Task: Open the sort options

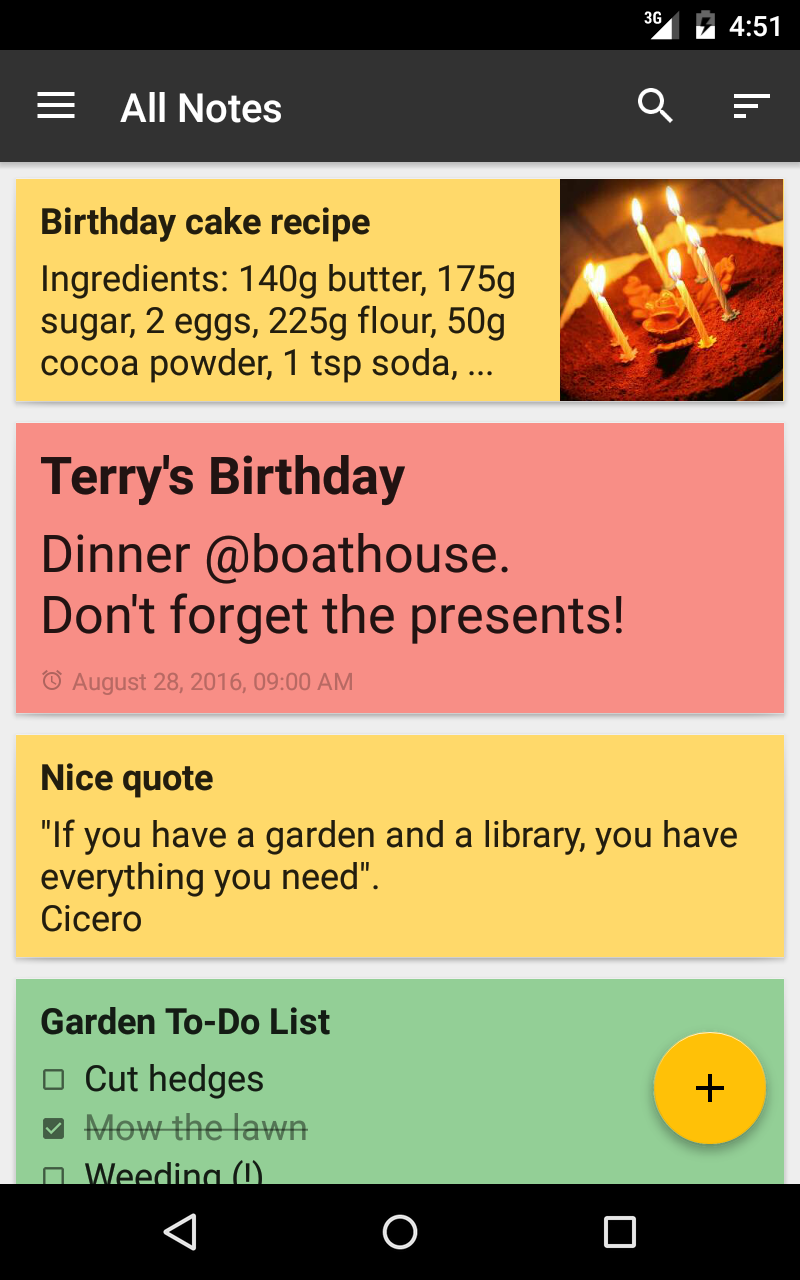Action: (x=751, y=106)
